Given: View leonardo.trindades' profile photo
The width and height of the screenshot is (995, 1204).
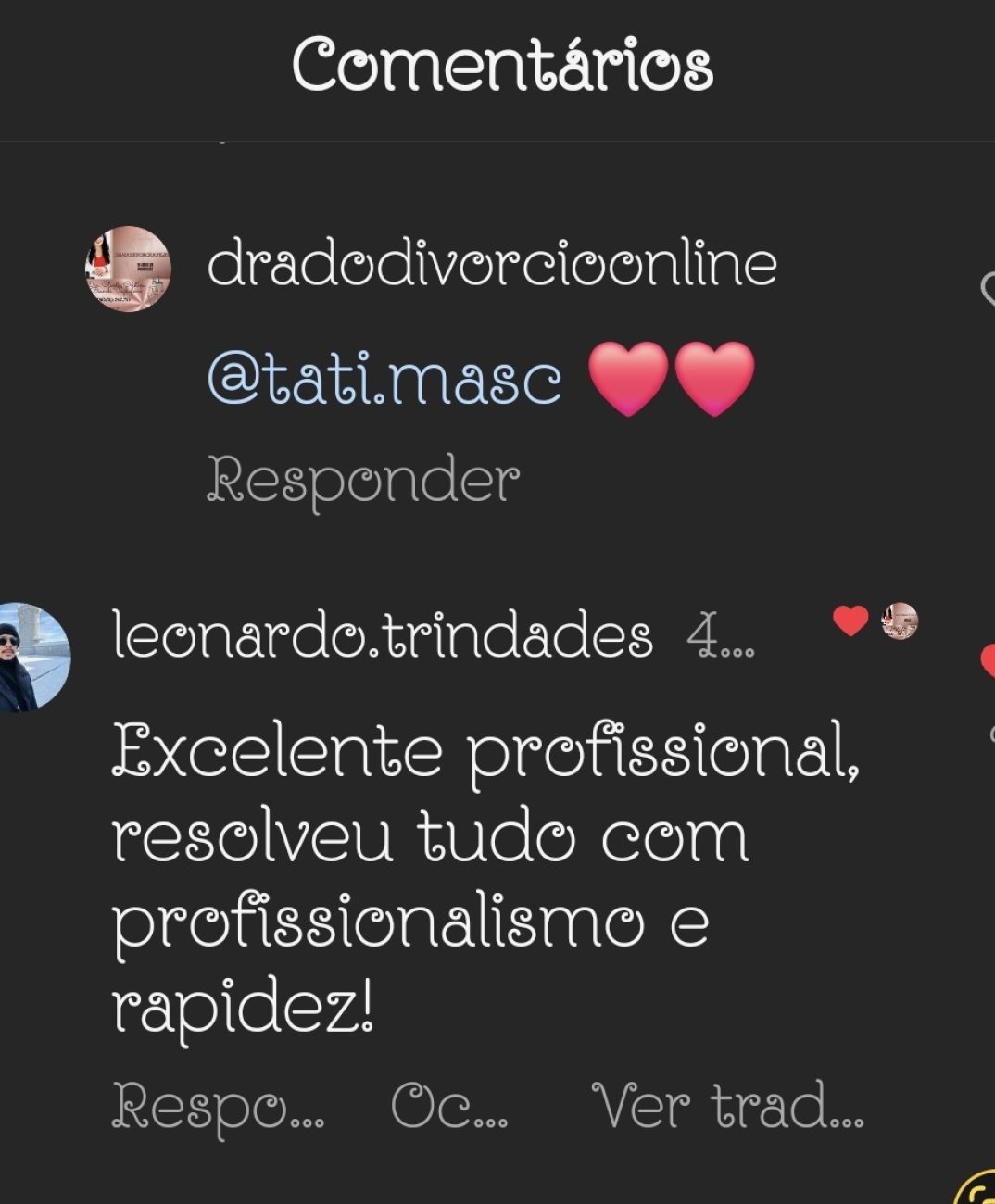Looking at the screenshot, I should (34, 658).
